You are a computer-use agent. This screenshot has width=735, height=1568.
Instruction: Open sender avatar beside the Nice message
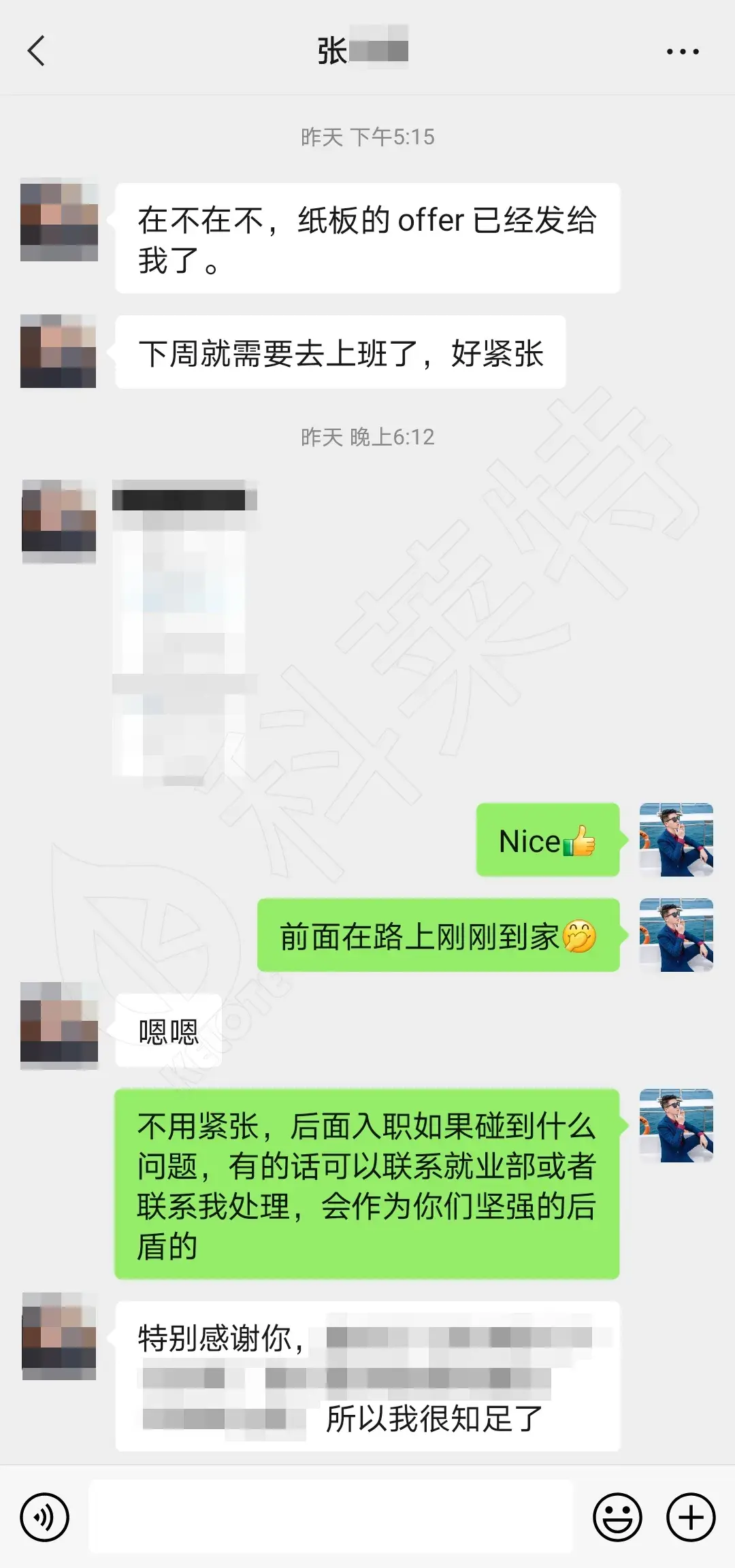(676, 839)
